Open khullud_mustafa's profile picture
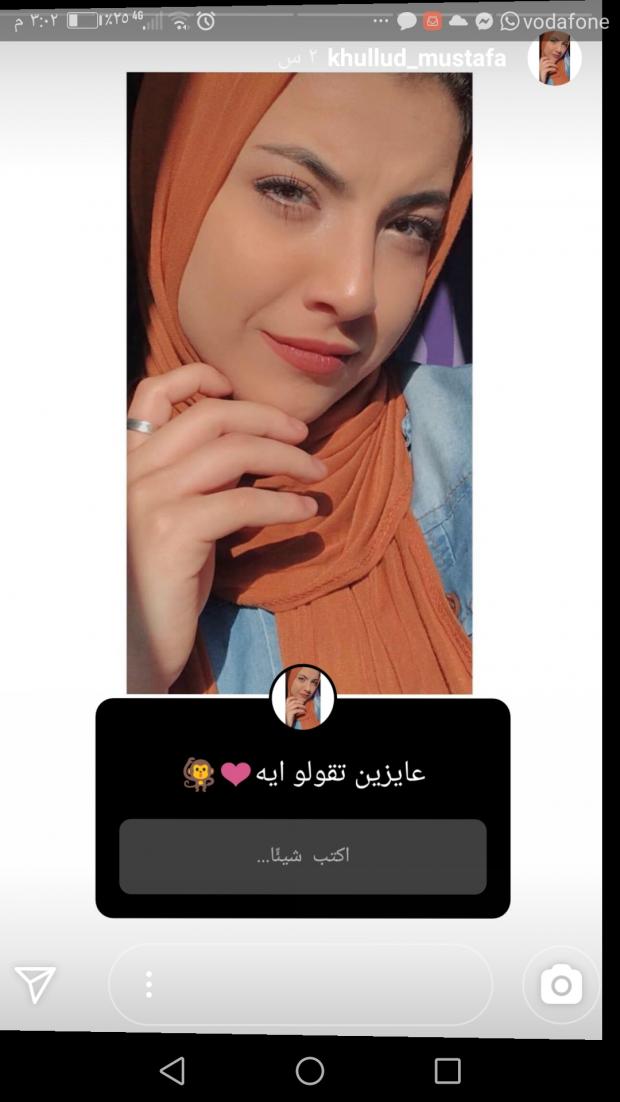 [x=555, y=58]
